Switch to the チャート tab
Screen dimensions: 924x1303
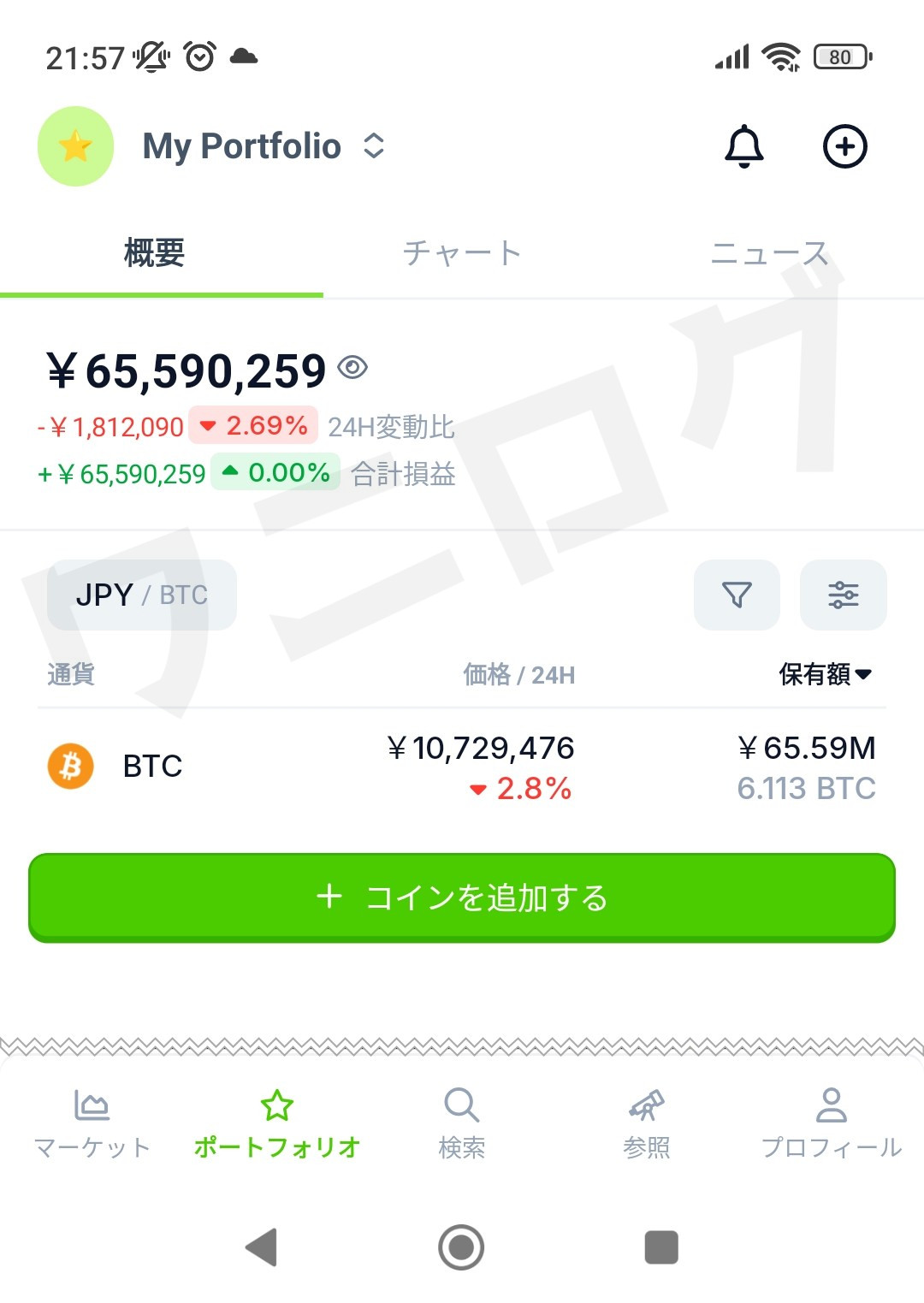pos(461,253)
